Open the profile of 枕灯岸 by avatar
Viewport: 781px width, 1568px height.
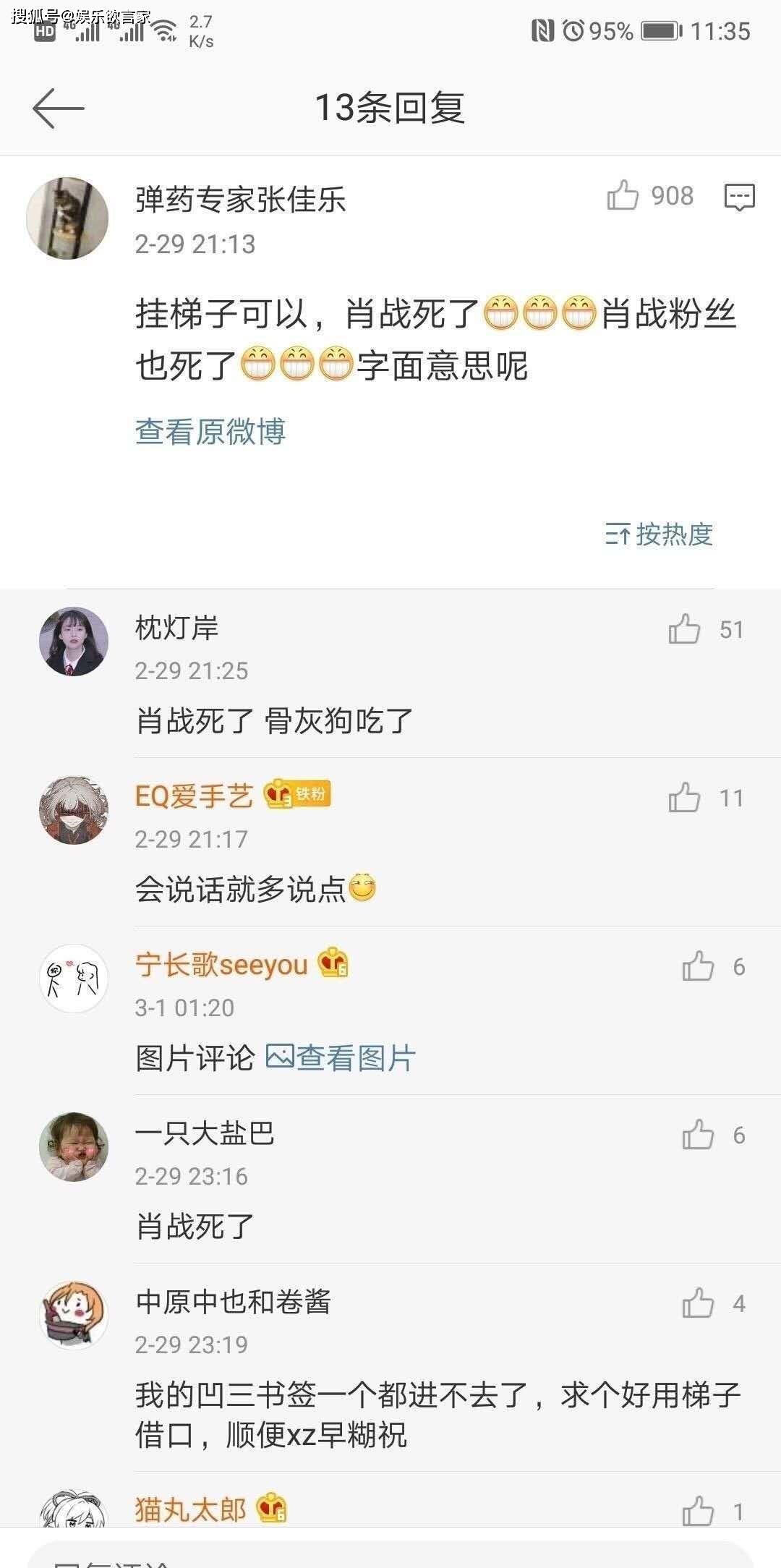click(74, 642)
